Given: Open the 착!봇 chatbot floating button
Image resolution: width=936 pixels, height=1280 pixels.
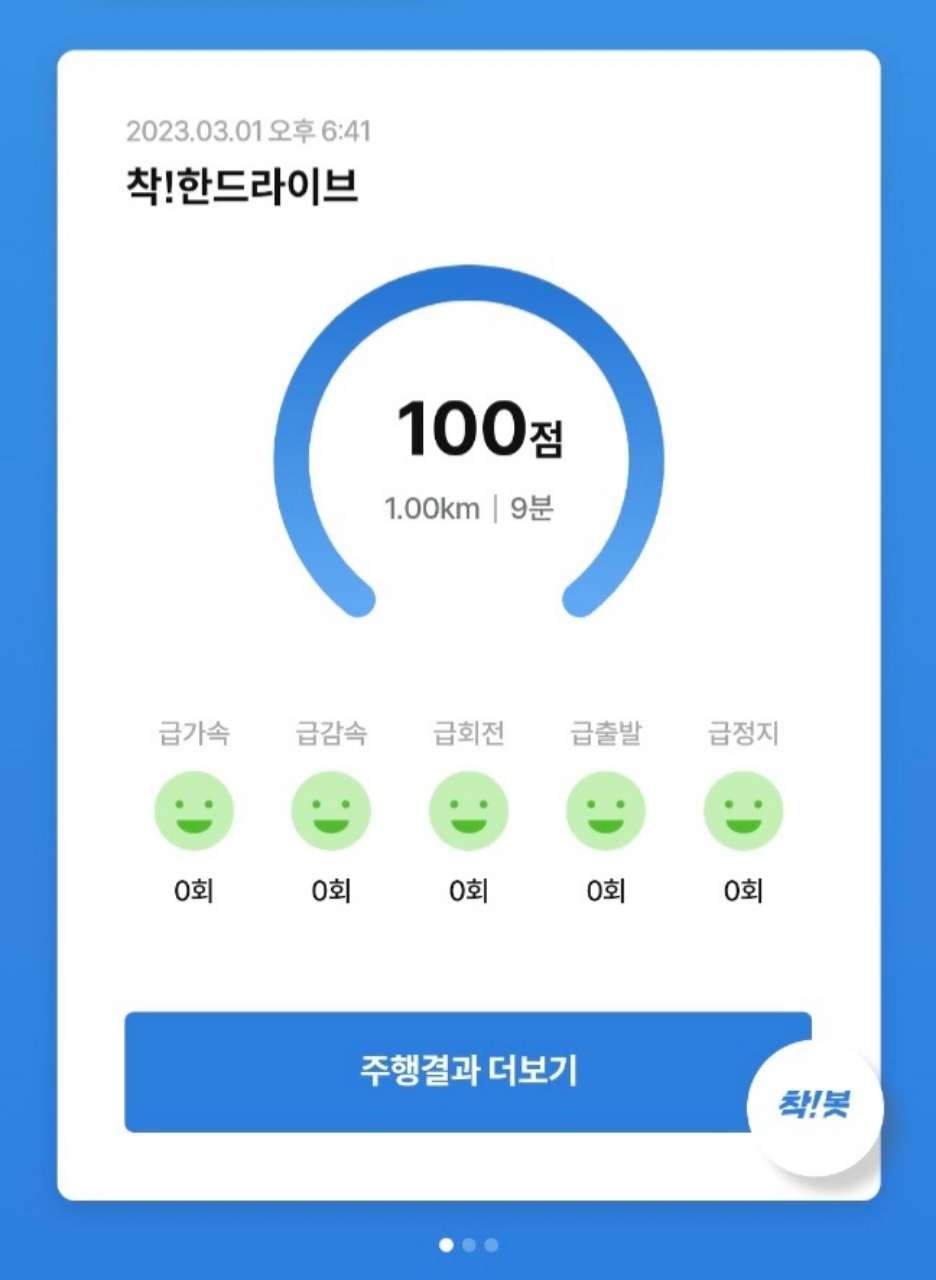Looking at the screenshot, I should click(x=814, y=1106).
